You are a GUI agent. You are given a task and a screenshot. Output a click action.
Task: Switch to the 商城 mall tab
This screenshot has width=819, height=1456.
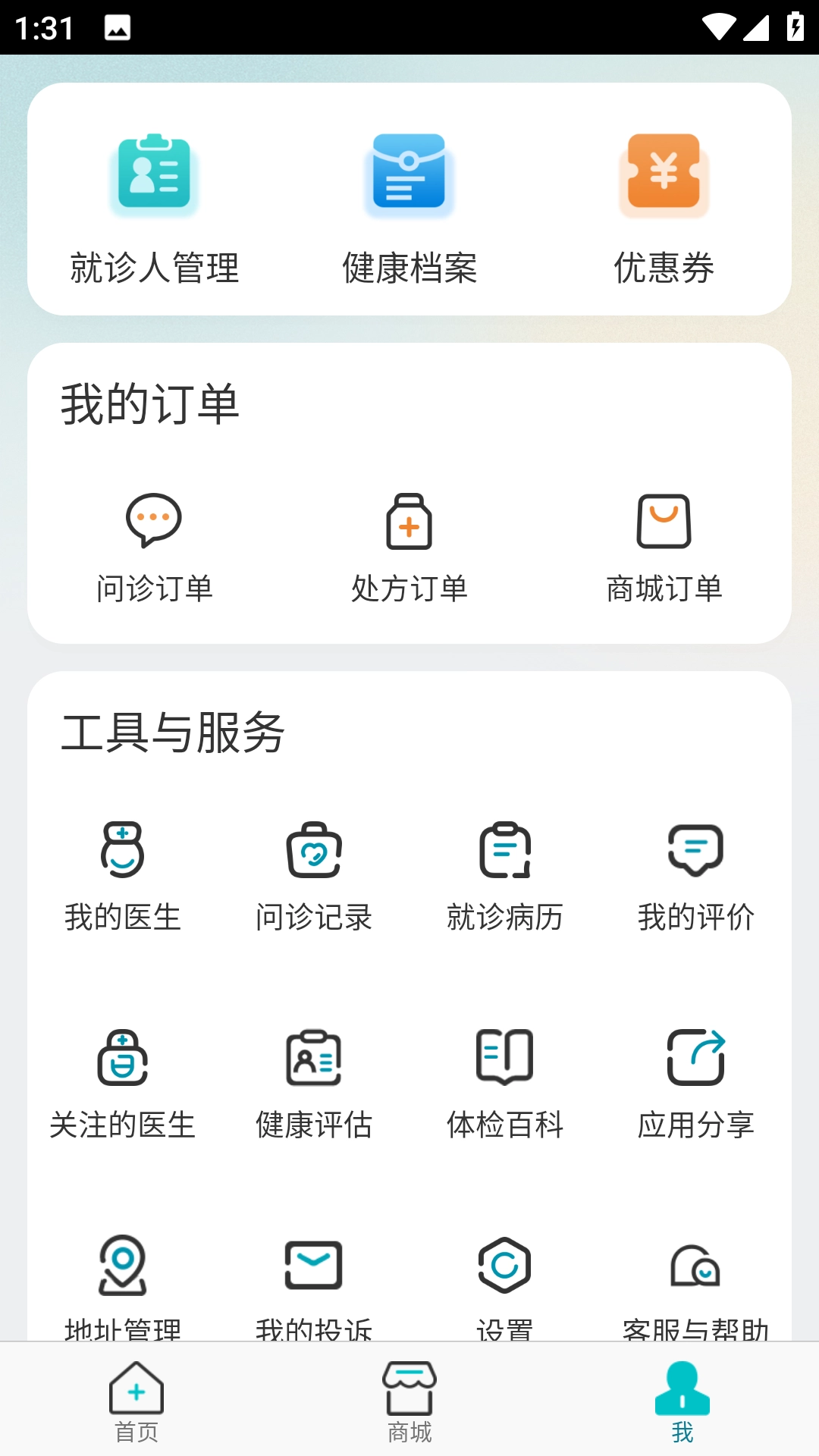click(x=409, y=1401)
